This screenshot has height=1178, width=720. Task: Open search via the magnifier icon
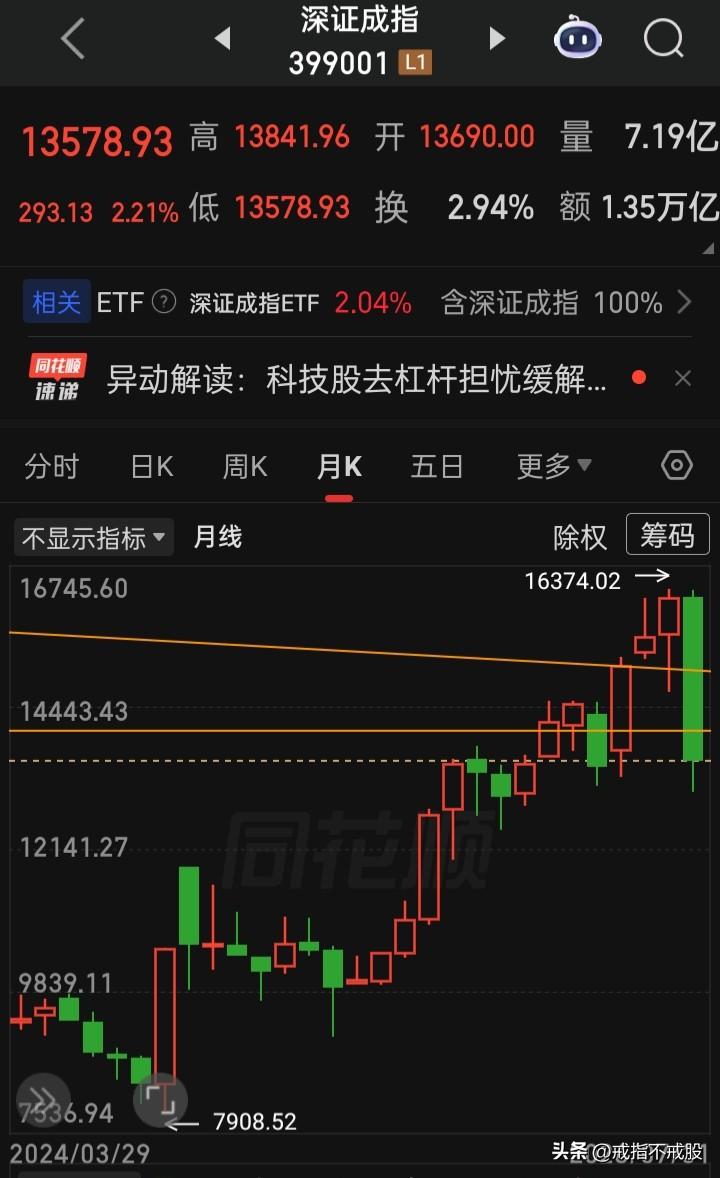click(x=664, y=37)
